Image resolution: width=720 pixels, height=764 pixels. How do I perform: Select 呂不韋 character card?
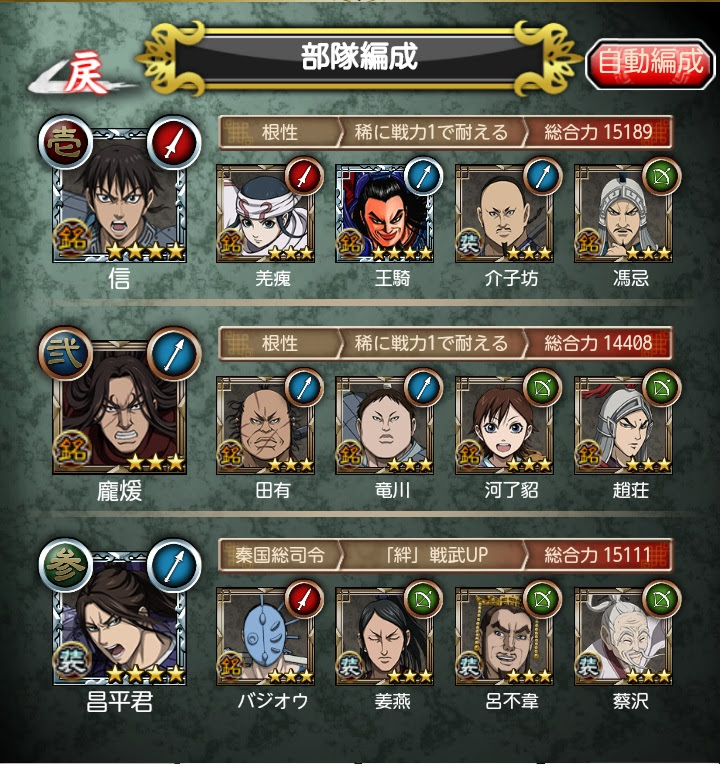[x=504, y=636]
